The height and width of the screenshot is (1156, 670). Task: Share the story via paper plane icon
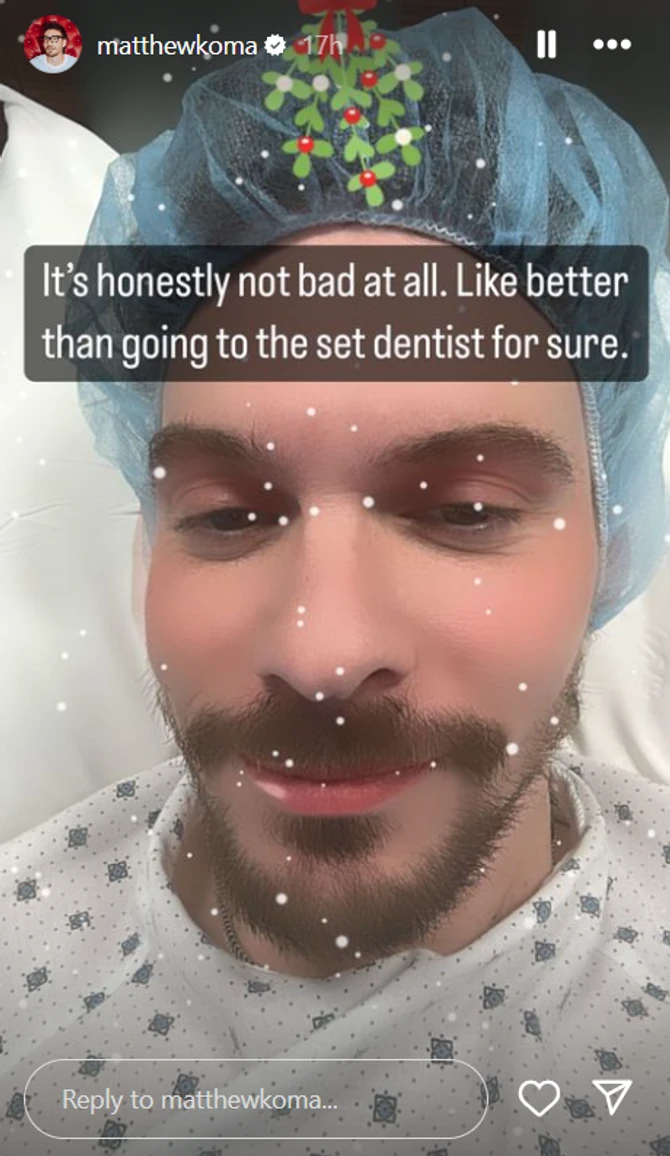[611, 1098]
